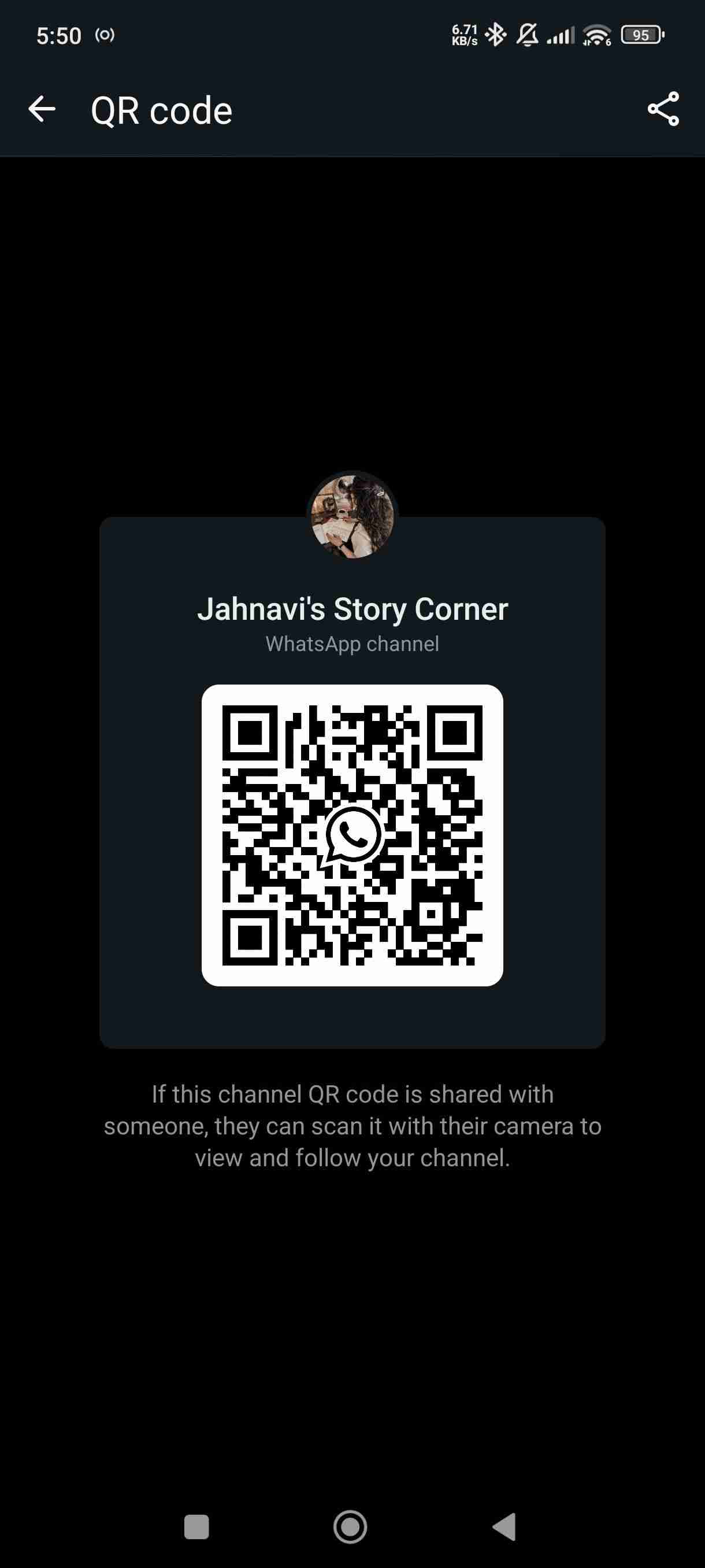Open recent apps from navigation bar

click(196, 1526)
